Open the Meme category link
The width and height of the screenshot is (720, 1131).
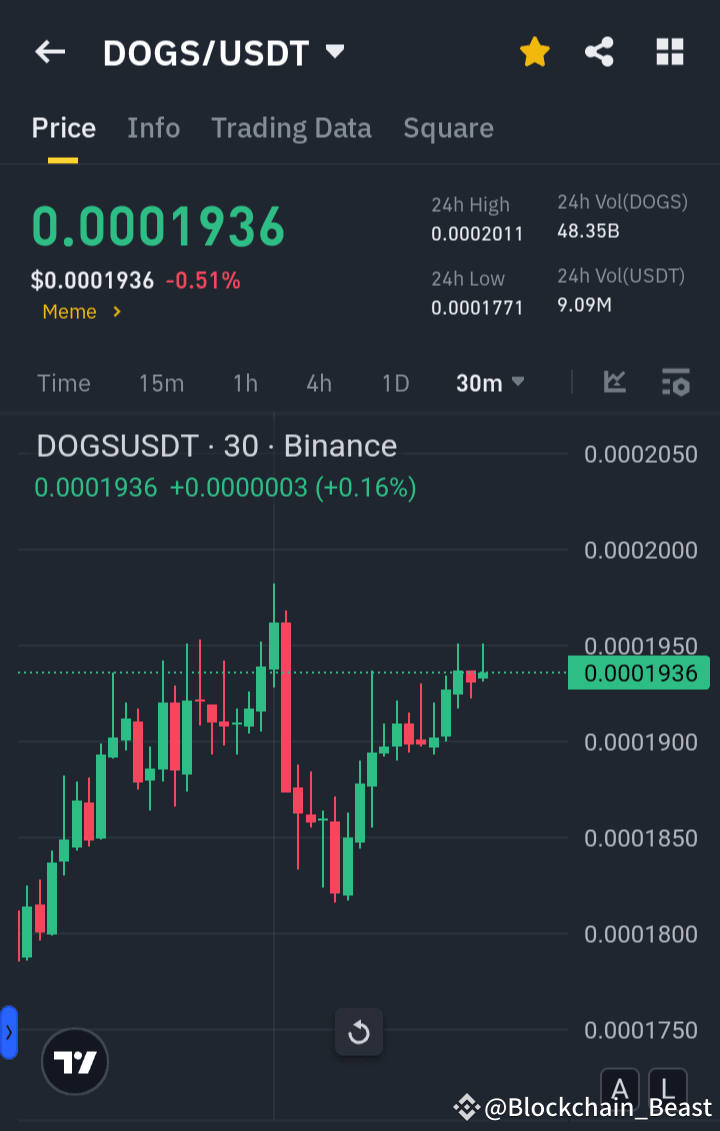[80, 311]
